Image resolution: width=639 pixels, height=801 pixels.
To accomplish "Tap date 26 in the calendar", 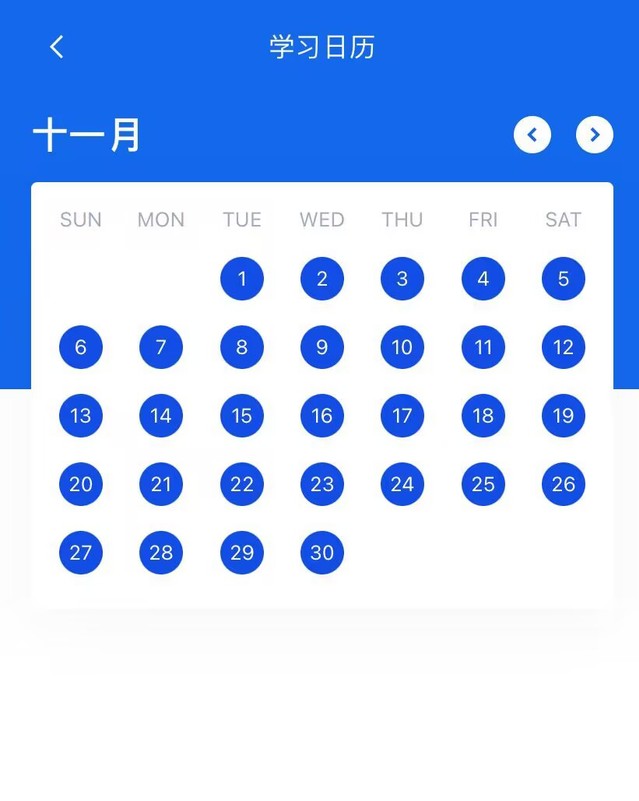I will pos(563,484).
